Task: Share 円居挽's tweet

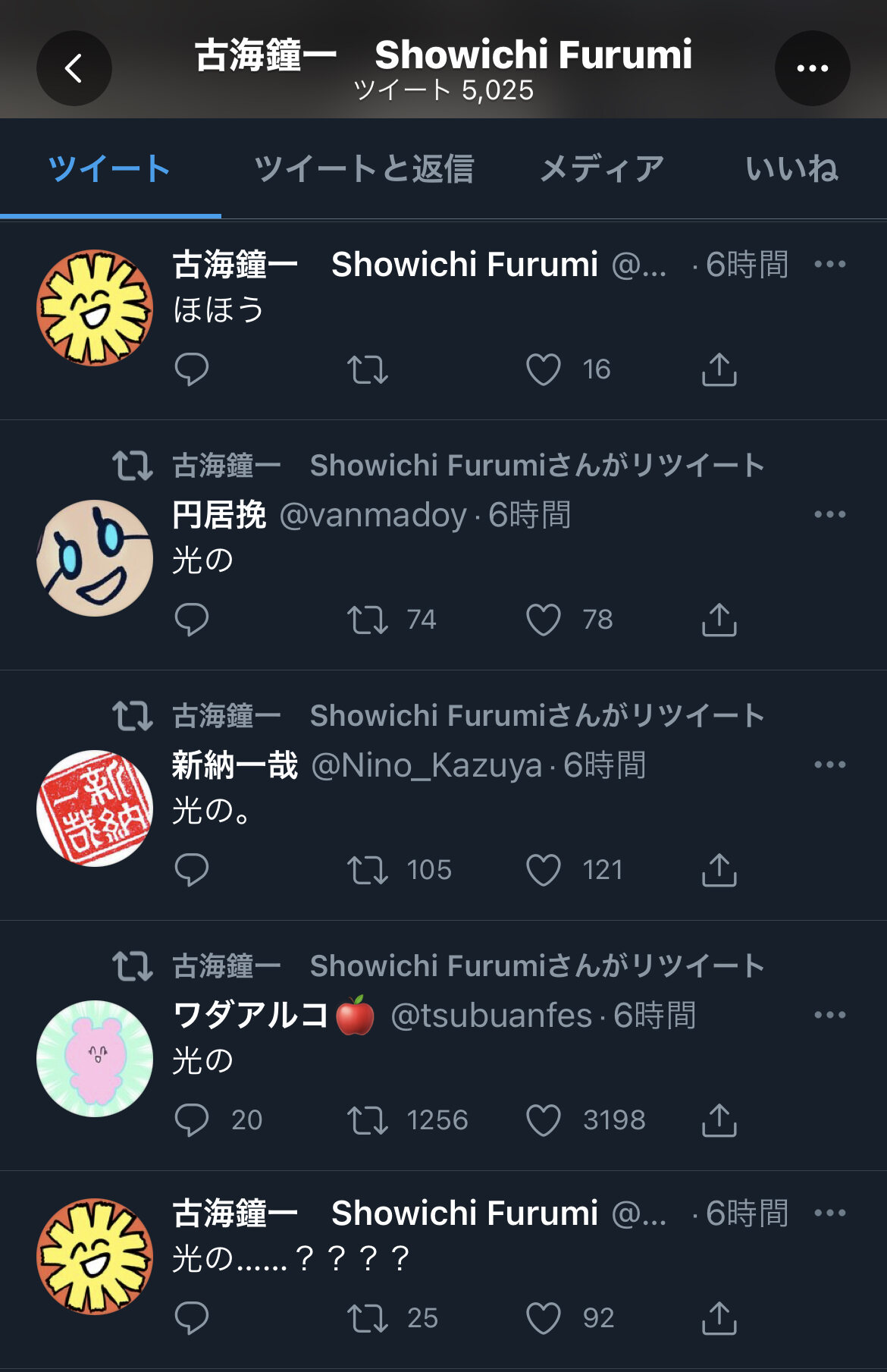Action: pyautogui.click(x=719, y=620)
